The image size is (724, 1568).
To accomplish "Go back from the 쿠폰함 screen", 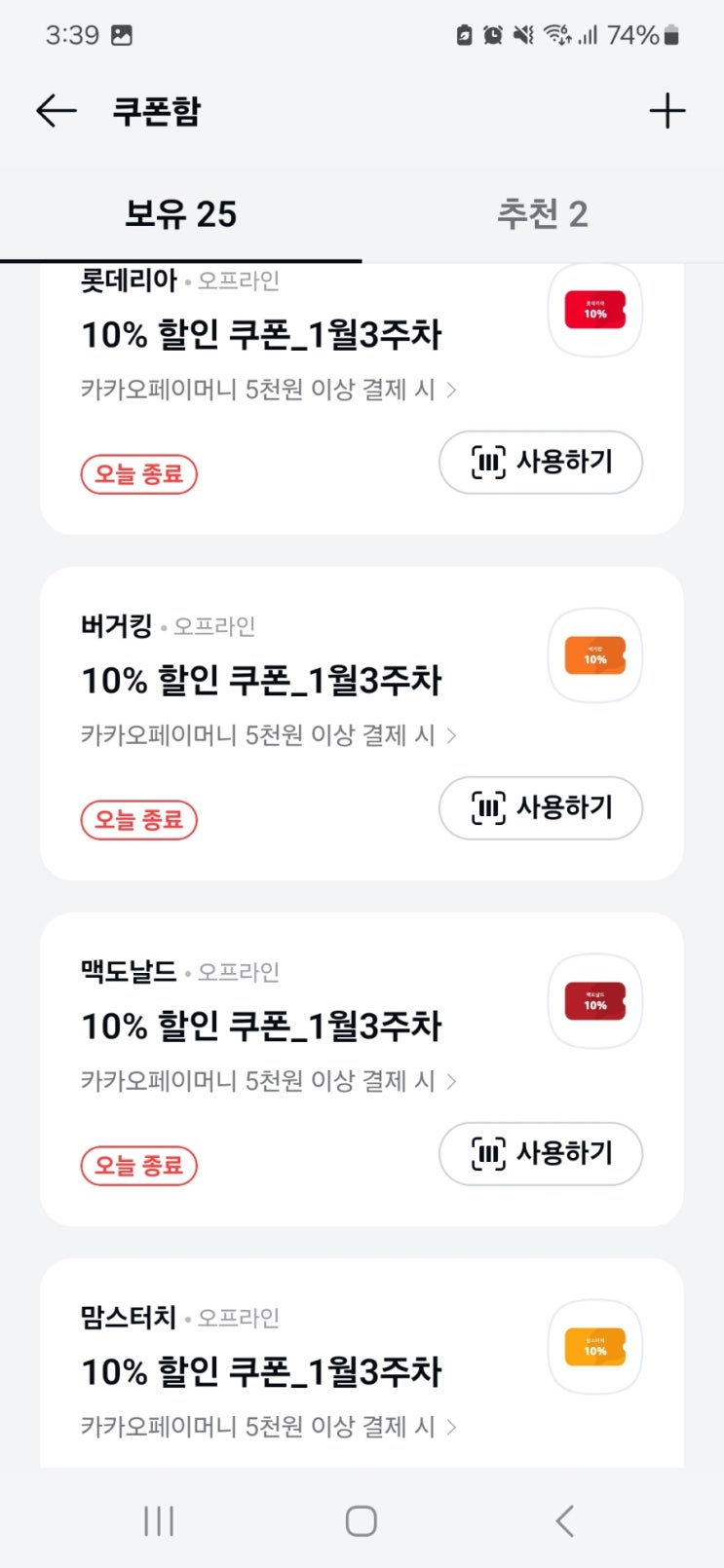I will (x=57, y=112).
